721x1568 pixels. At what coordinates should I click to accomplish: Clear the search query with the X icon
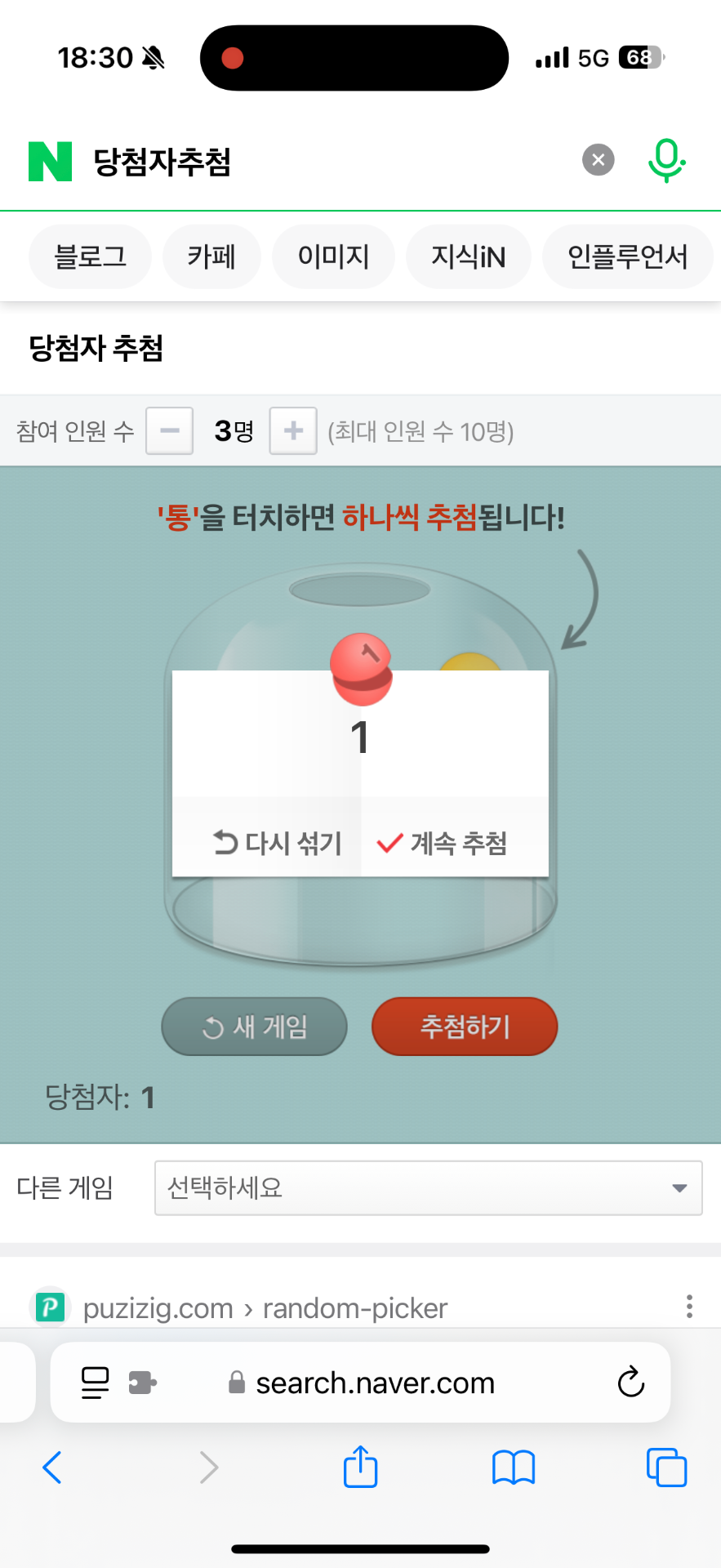[598, 160]
